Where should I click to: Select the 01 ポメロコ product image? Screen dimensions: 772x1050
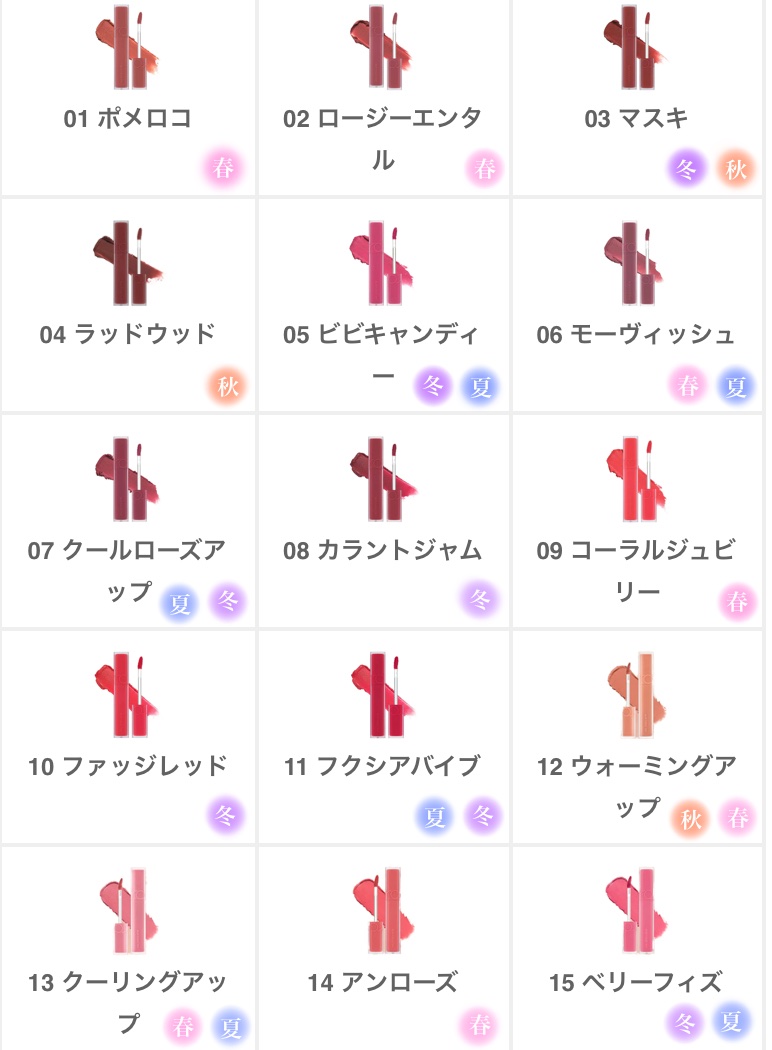(128, 48)
